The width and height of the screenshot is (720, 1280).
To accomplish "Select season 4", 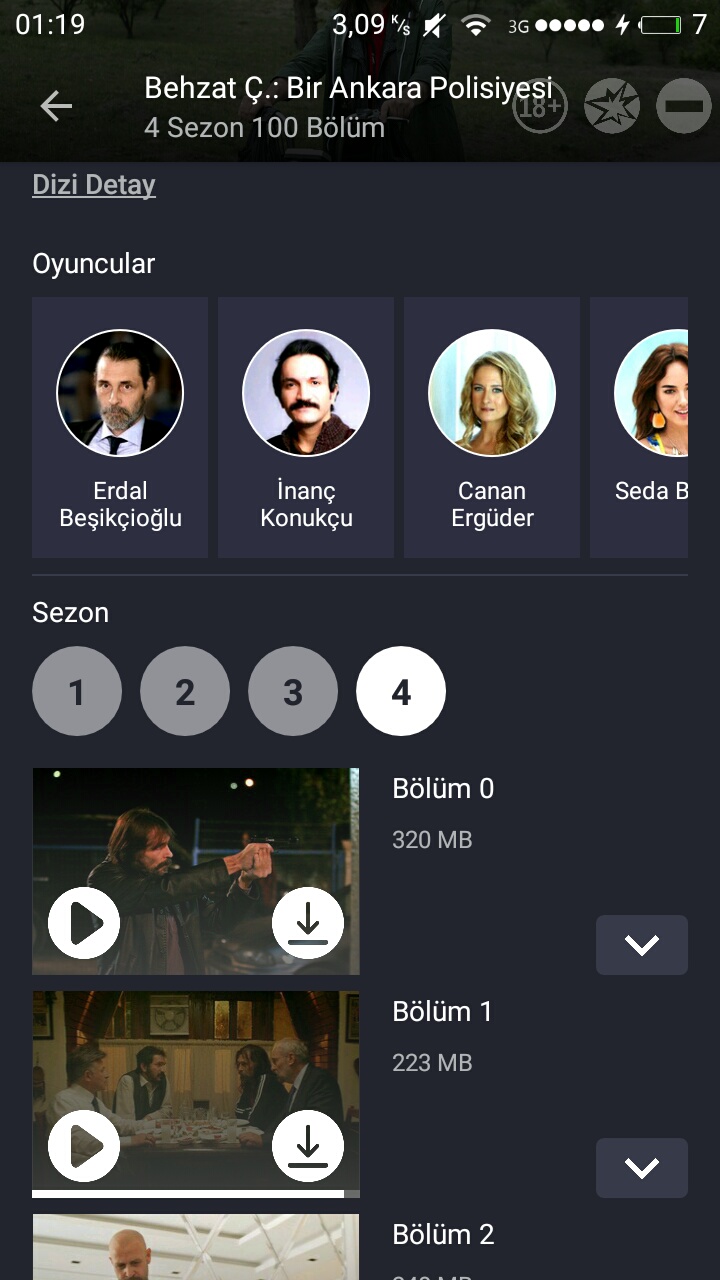I will pyautogui.click(x=401, y=691).
